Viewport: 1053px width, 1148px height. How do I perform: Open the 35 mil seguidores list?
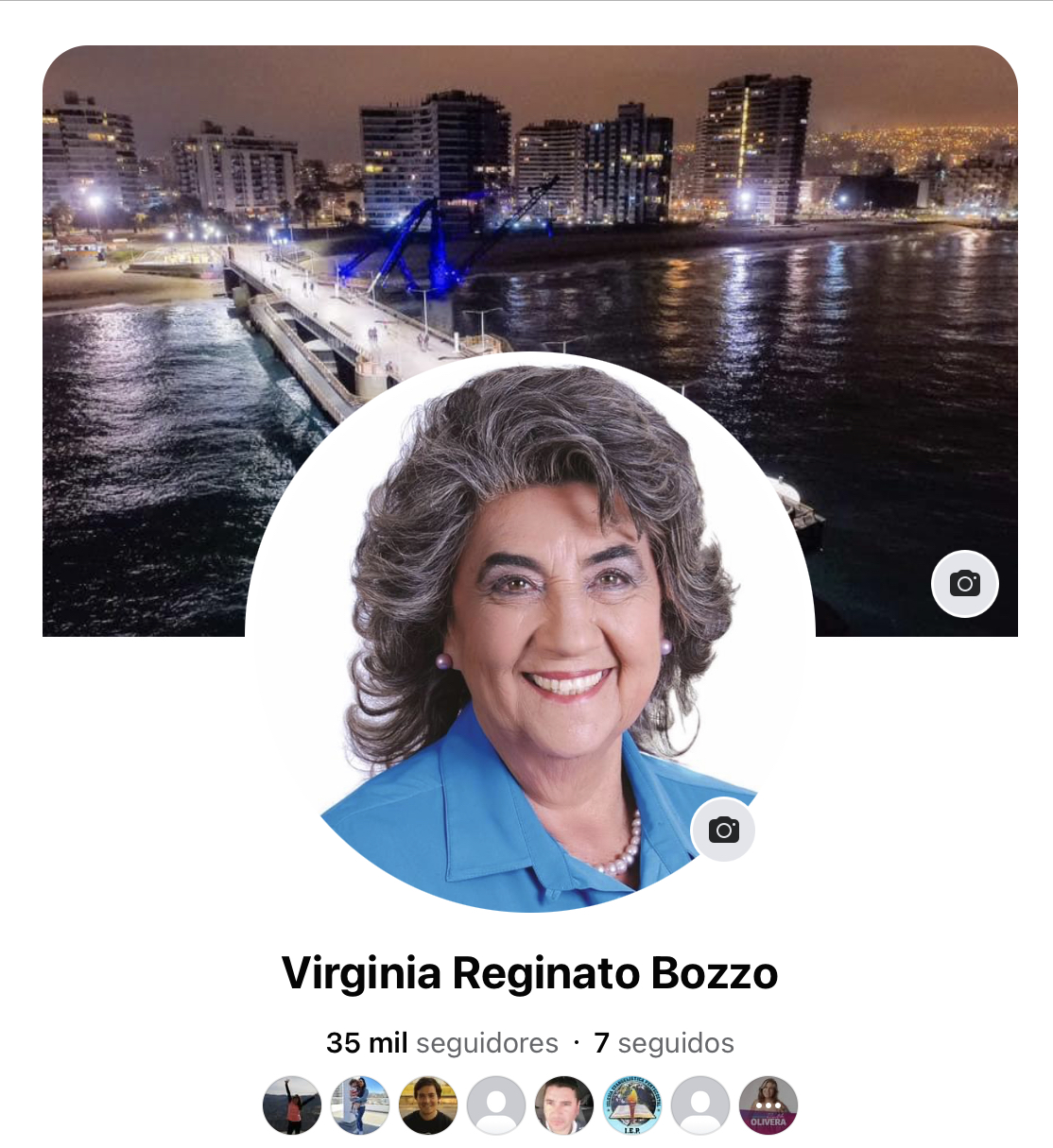pyautogui.click(x=441, y=1043)
